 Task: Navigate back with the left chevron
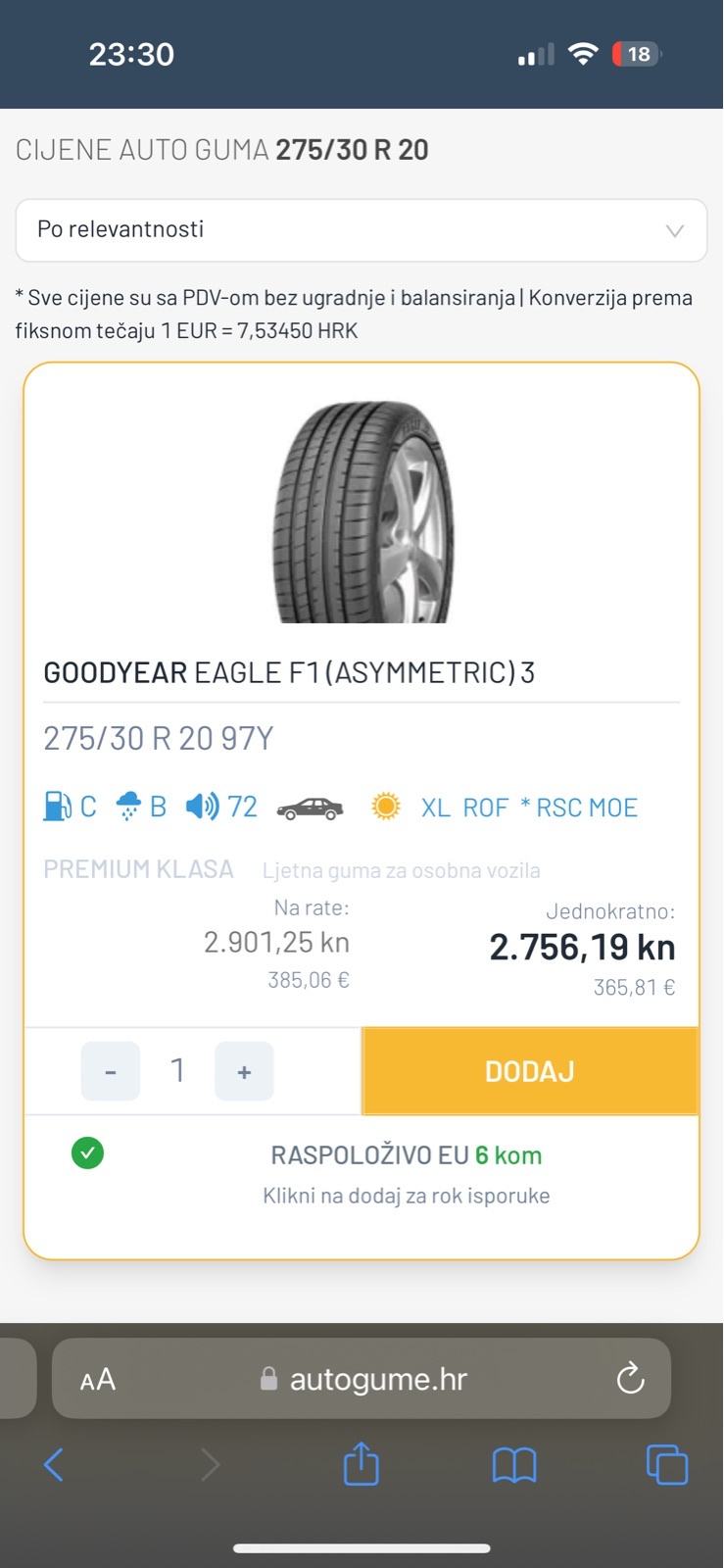(x=54, y=1465)
